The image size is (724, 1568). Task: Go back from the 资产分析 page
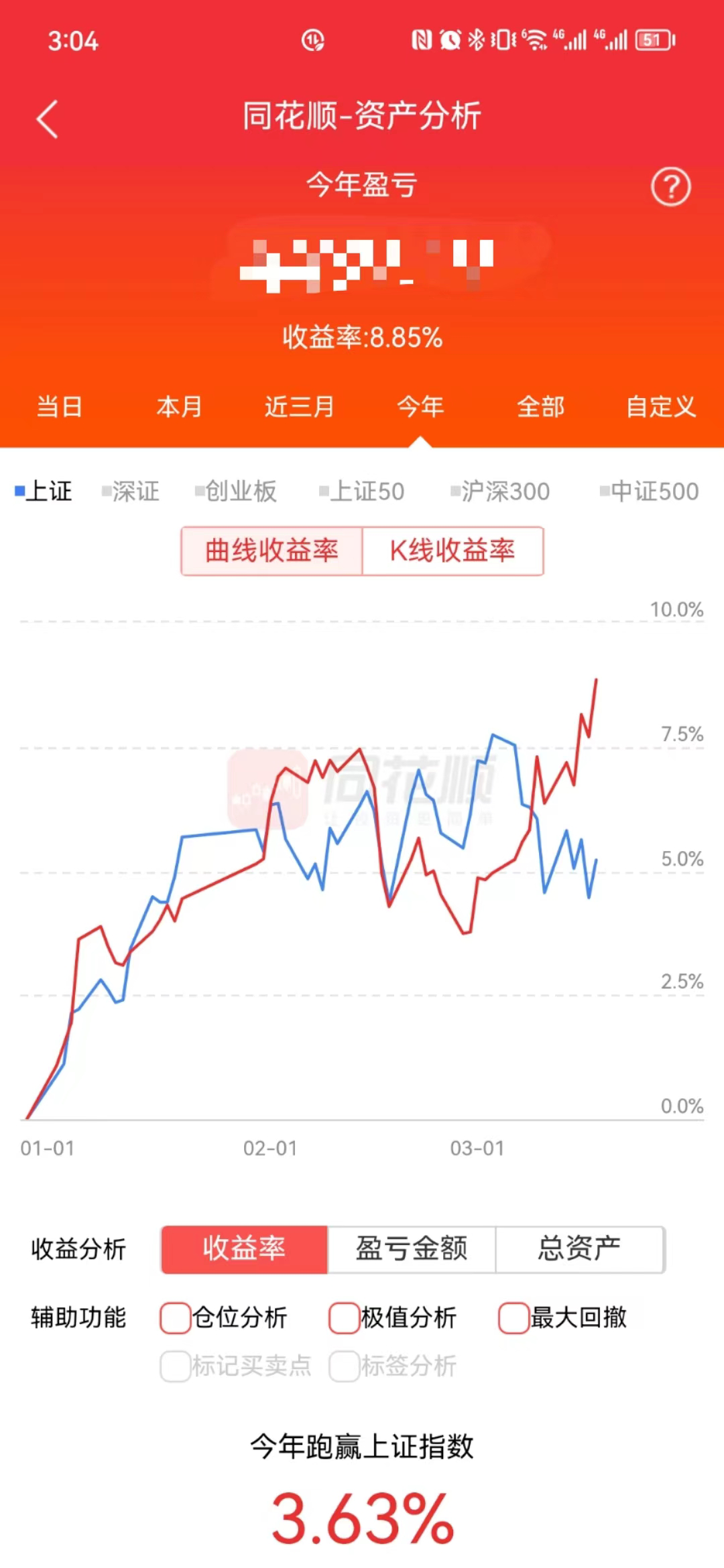47,119
